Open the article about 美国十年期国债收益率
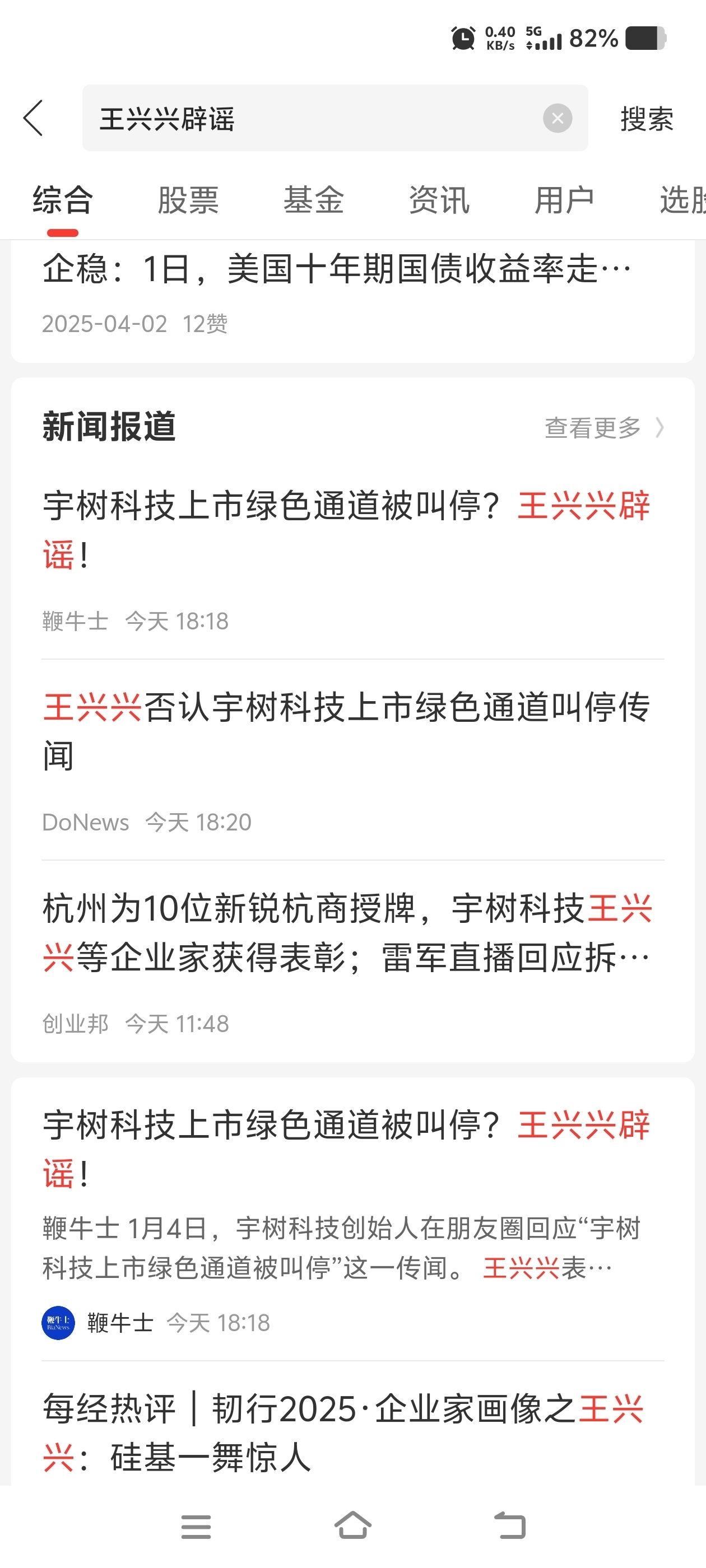 [352, 296]
